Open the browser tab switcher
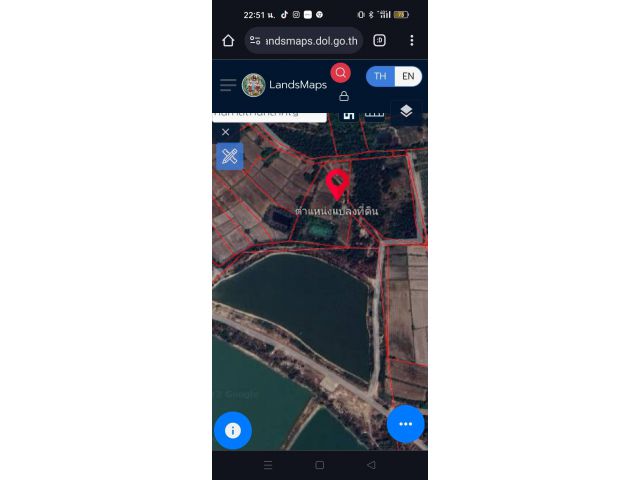This screenshot has height=480, width=640. point(379,41)
